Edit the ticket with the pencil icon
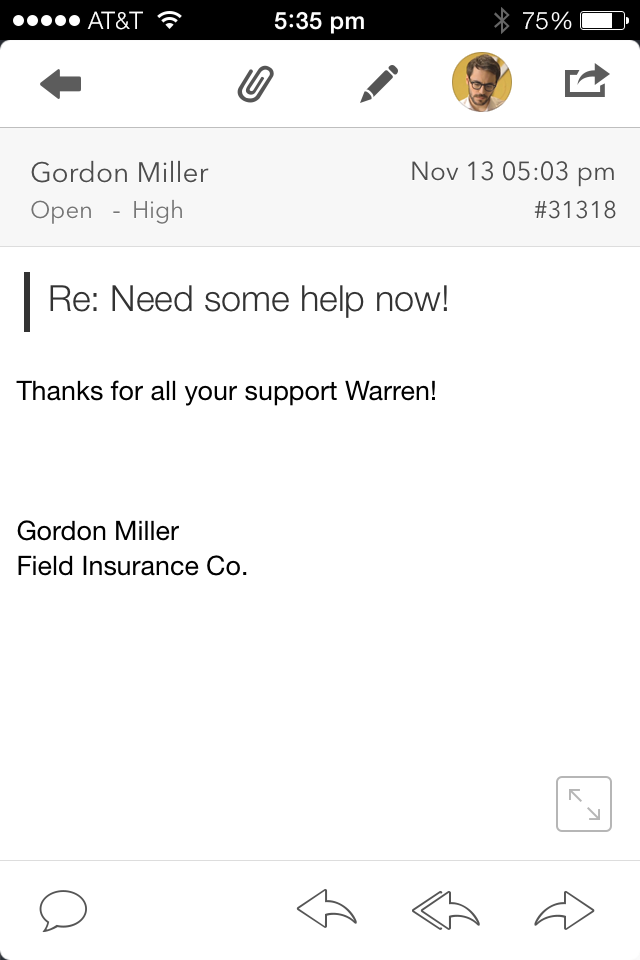 tap(379, 84)
